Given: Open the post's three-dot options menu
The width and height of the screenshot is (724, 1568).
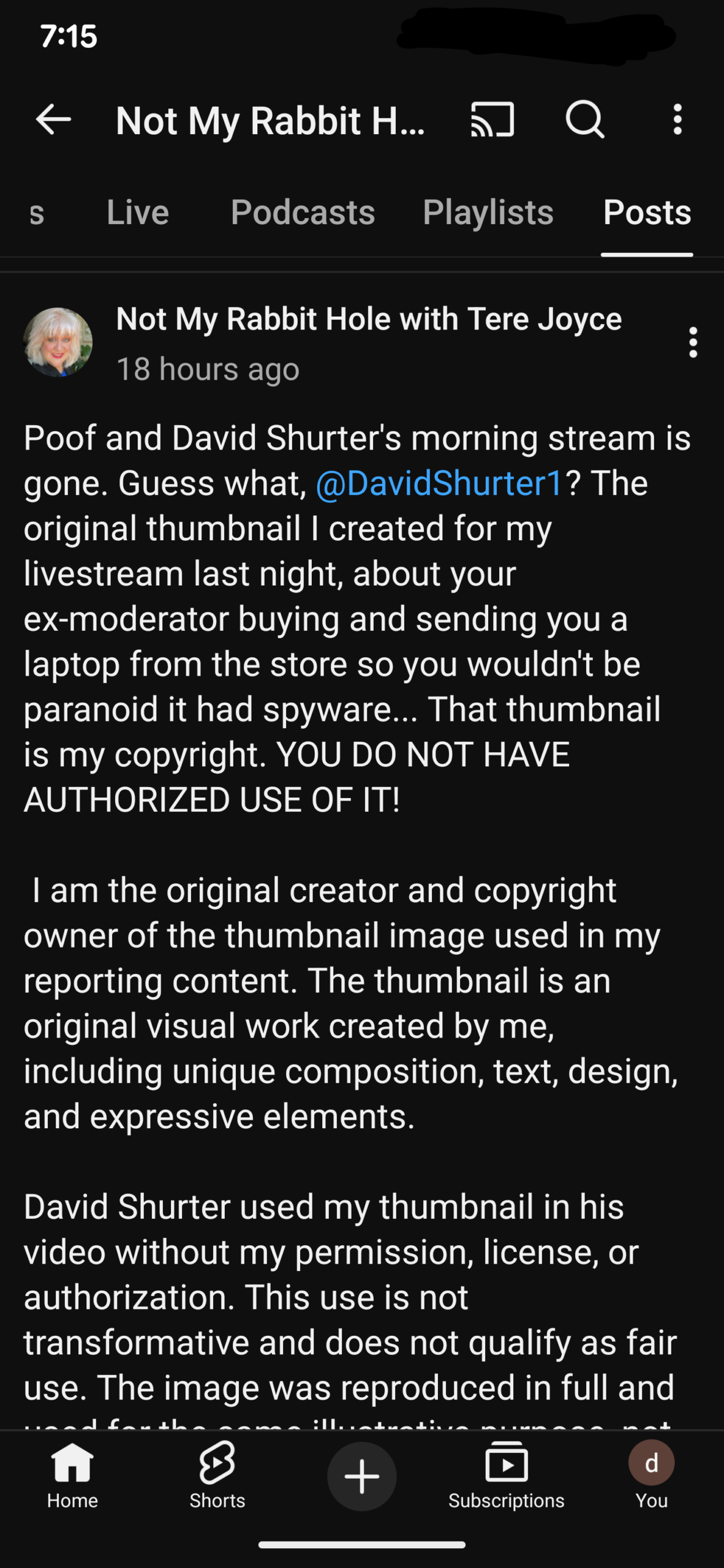Looking at the screenshot, I should [x=693, y=342].
